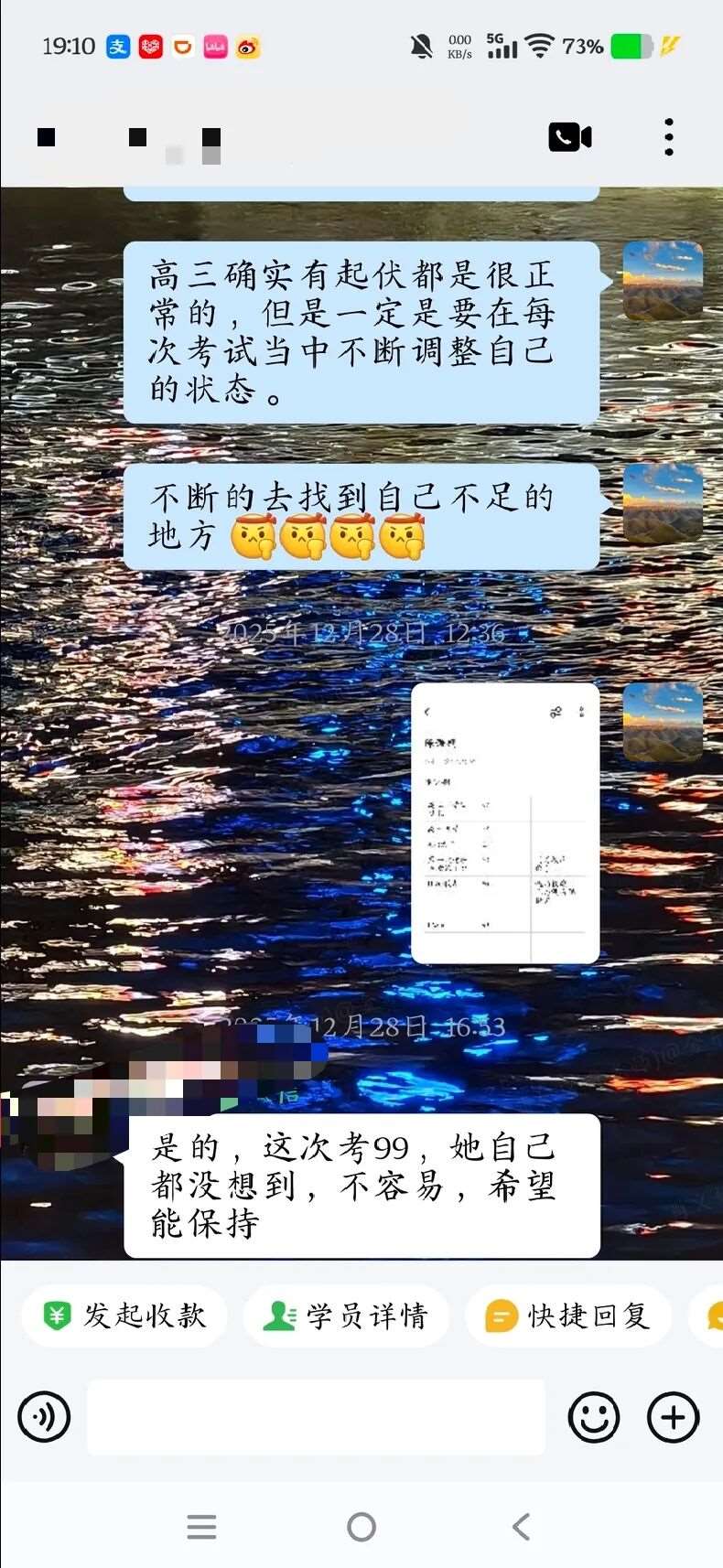This screenshot has width=723, height=1568.
Task: Open the shared score report image
Action: 505,822
